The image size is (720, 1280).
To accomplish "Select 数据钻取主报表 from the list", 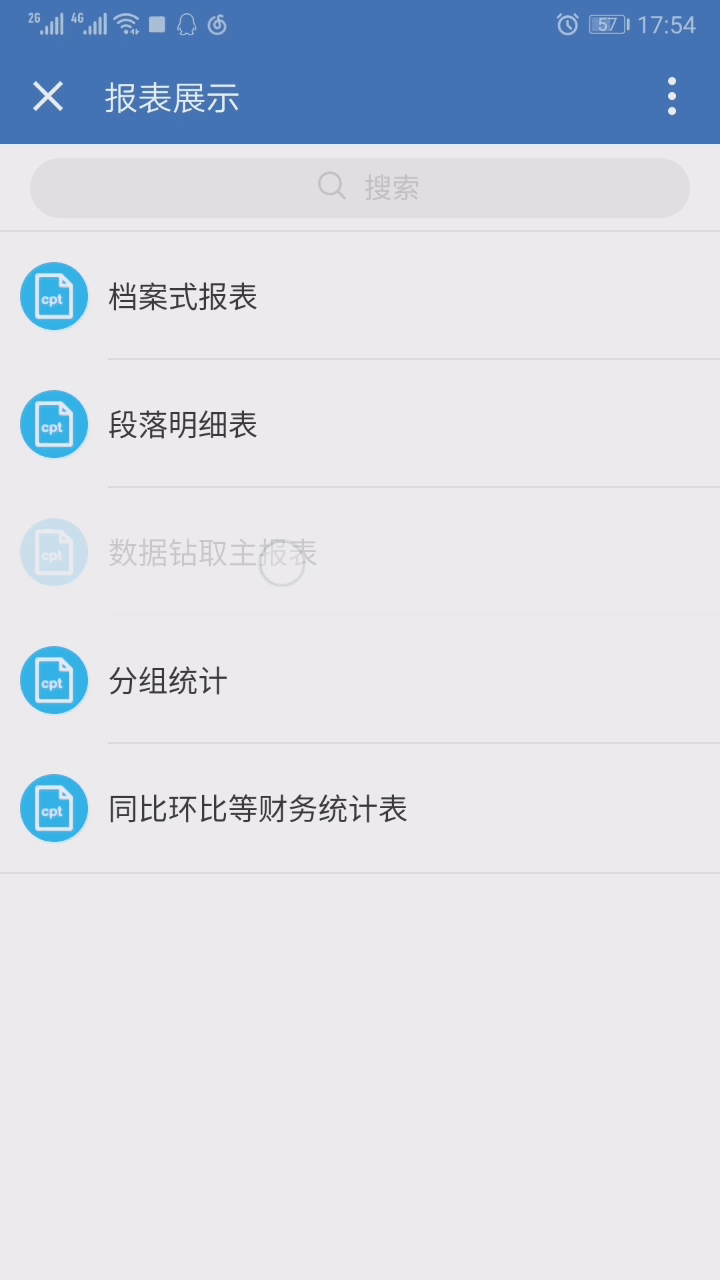I will click(x=212, y=553).
